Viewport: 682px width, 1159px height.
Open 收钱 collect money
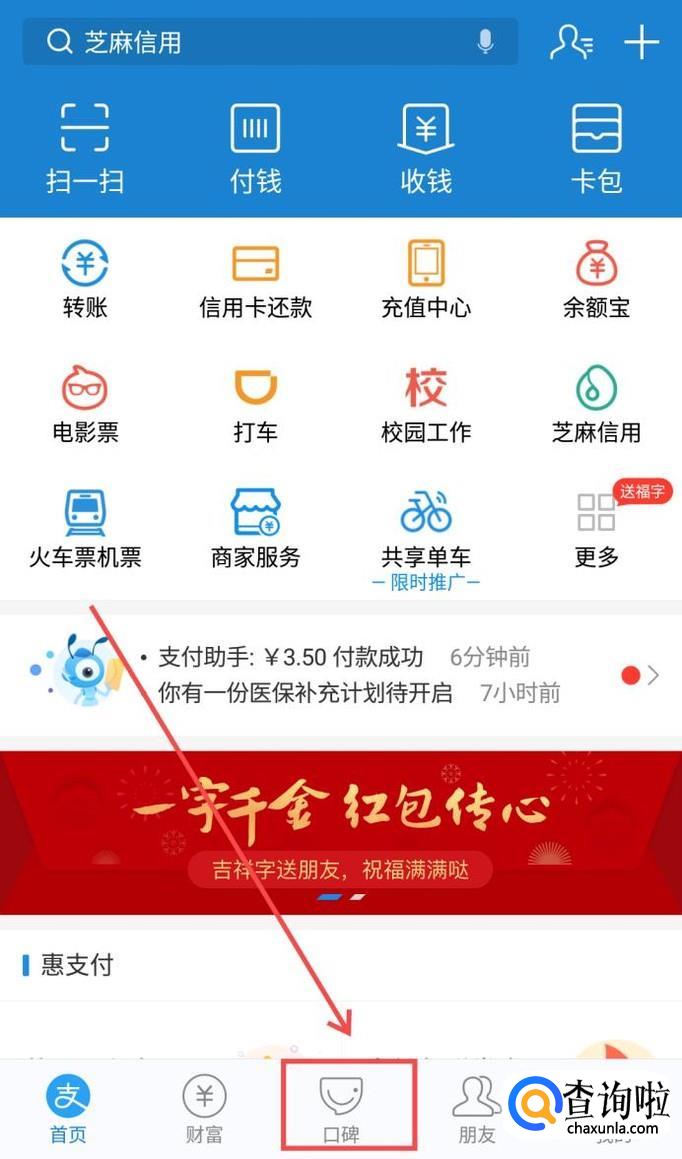426,147
